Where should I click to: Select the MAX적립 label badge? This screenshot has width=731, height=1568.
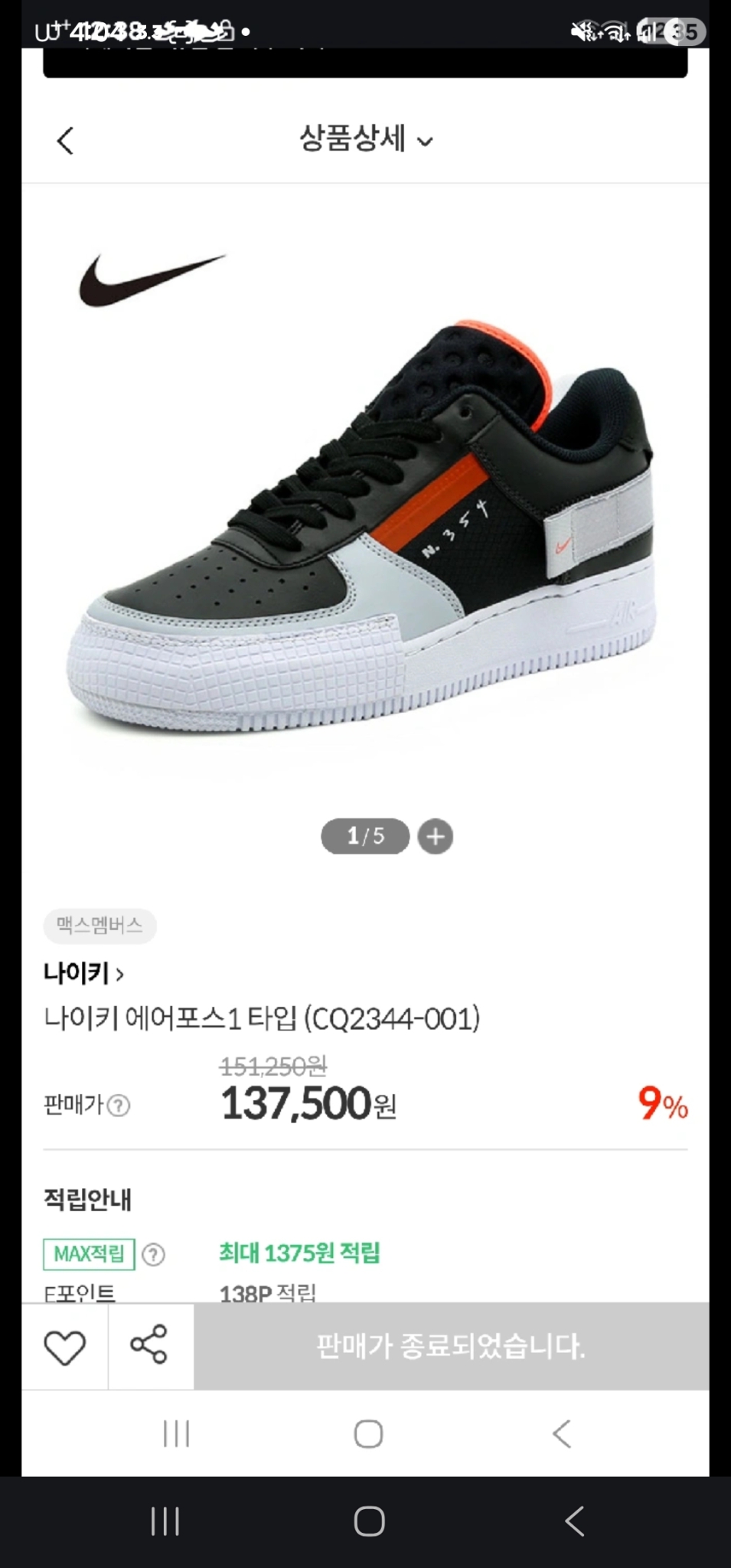[90, 1253]
